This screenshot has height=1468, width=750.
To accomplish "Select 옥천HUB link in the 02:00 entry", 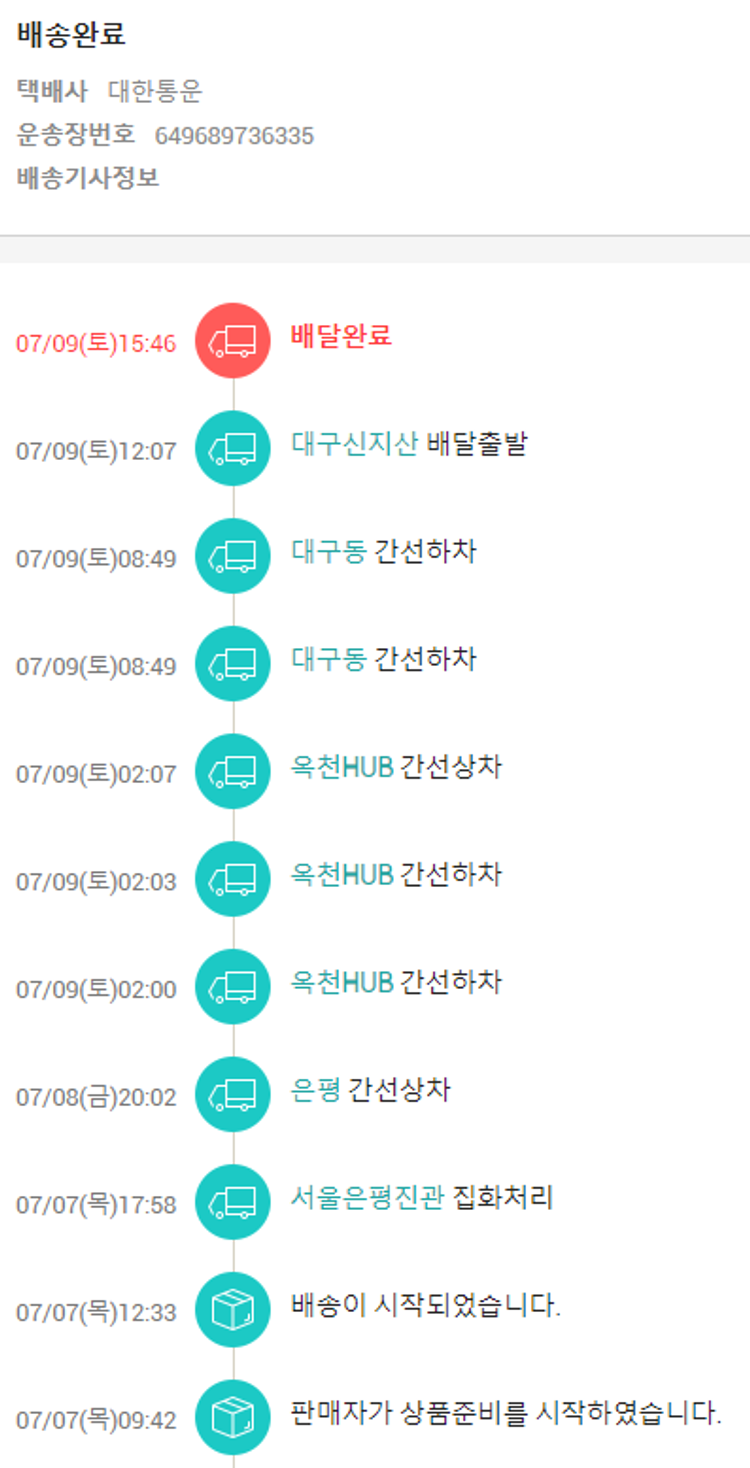I will (x=342, y=982).
